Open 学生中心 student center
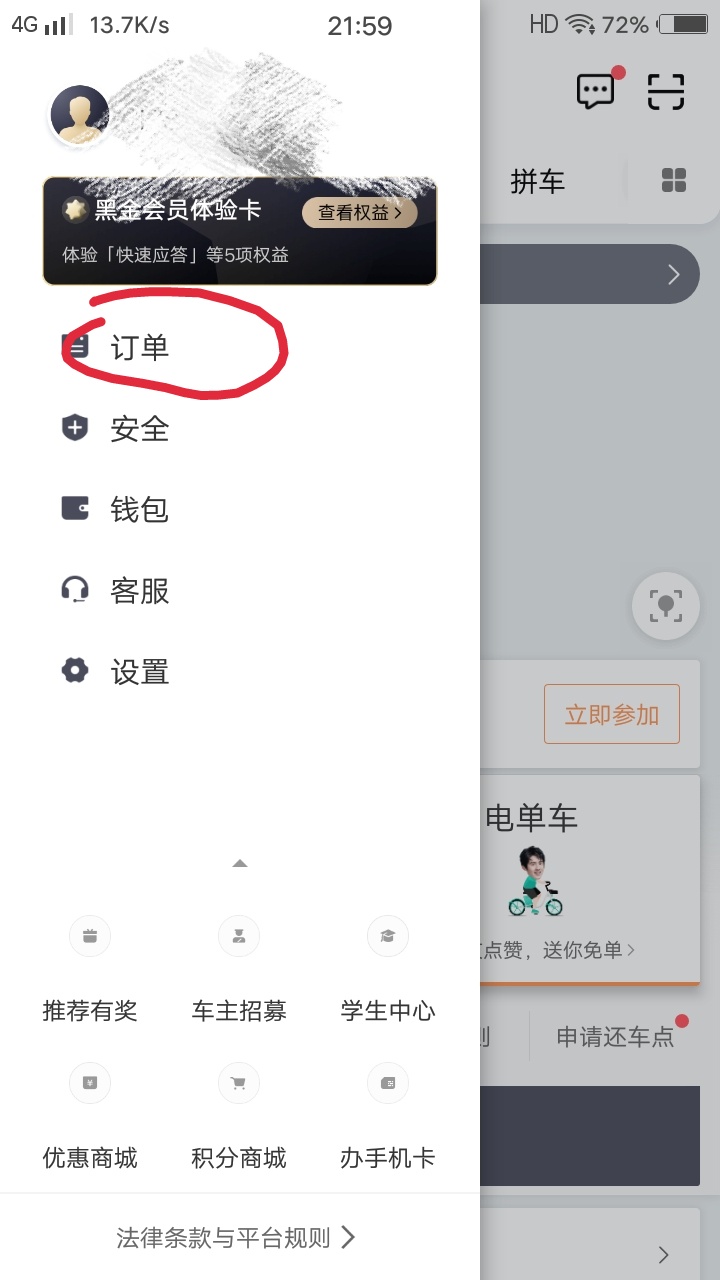The image size is (720, 1280). click(x=388, y=970)
